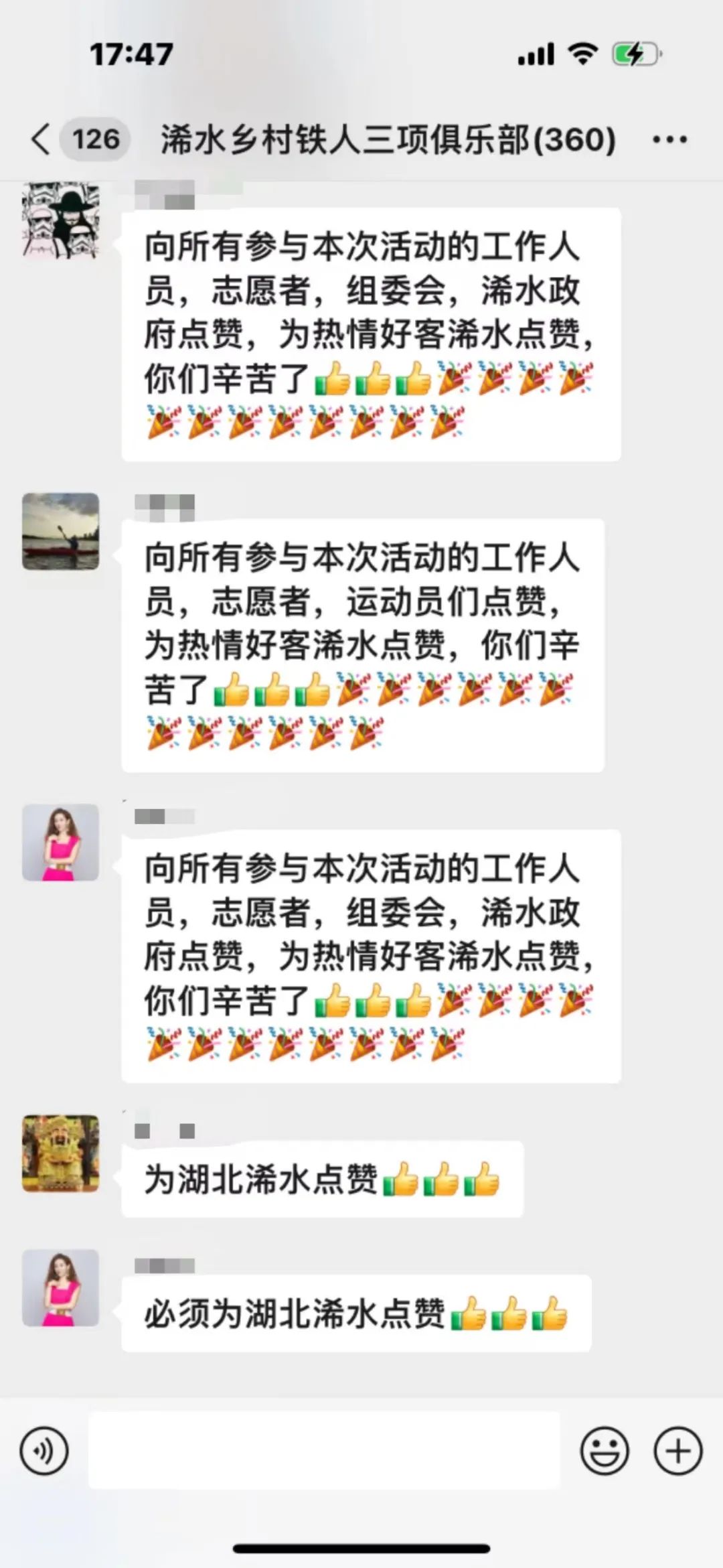This screenshot has width=723, height=1568.
Task: Tap the avatar beside 必须为湖北浠水点赞 message
Action: pyautogui.click(x=61, y=1287)
